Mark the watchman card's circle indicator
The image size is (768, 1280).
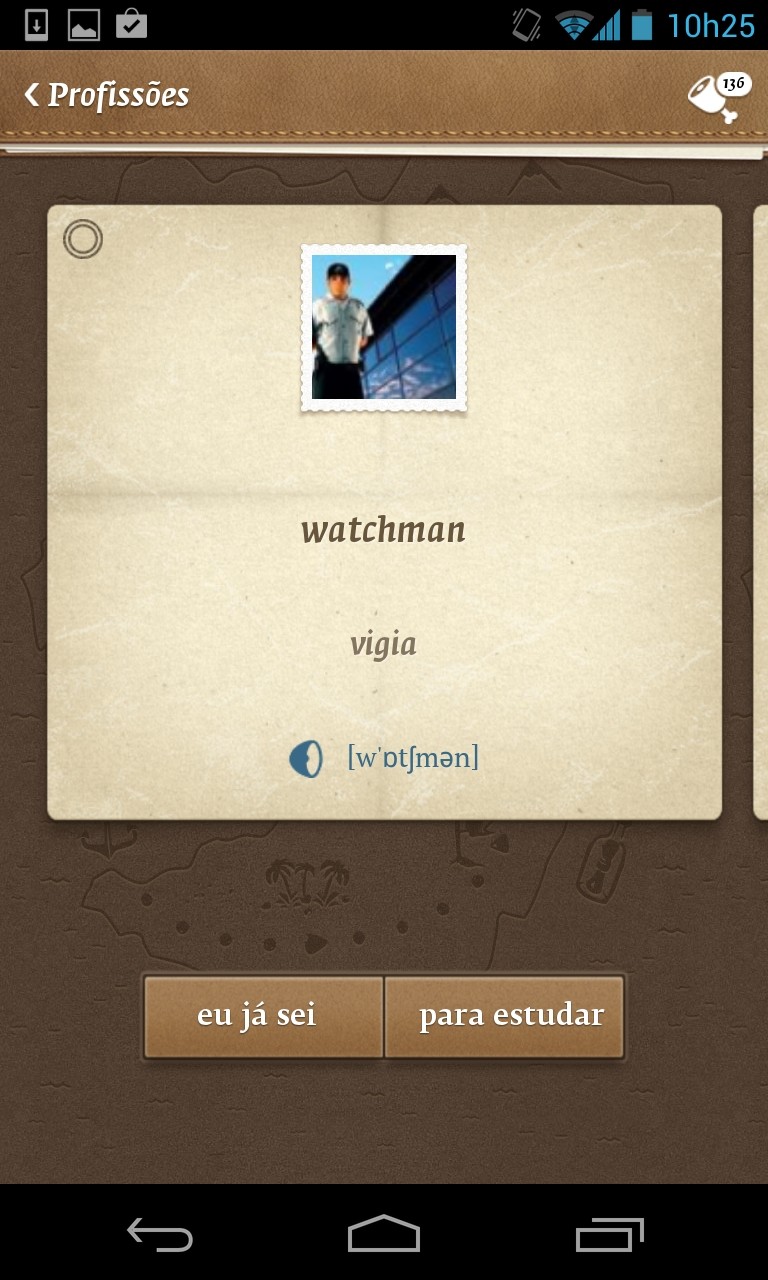[x=83, y=240]
